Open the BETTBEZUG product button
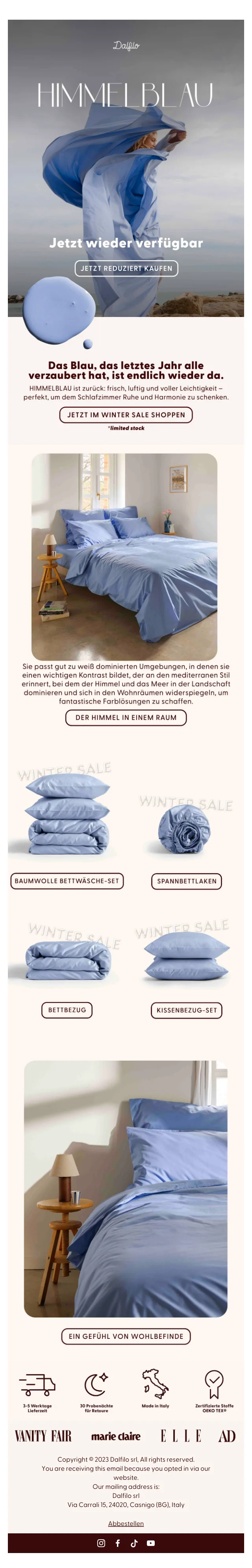This screenshot has height=1568, width=252. pos(67,1010)
